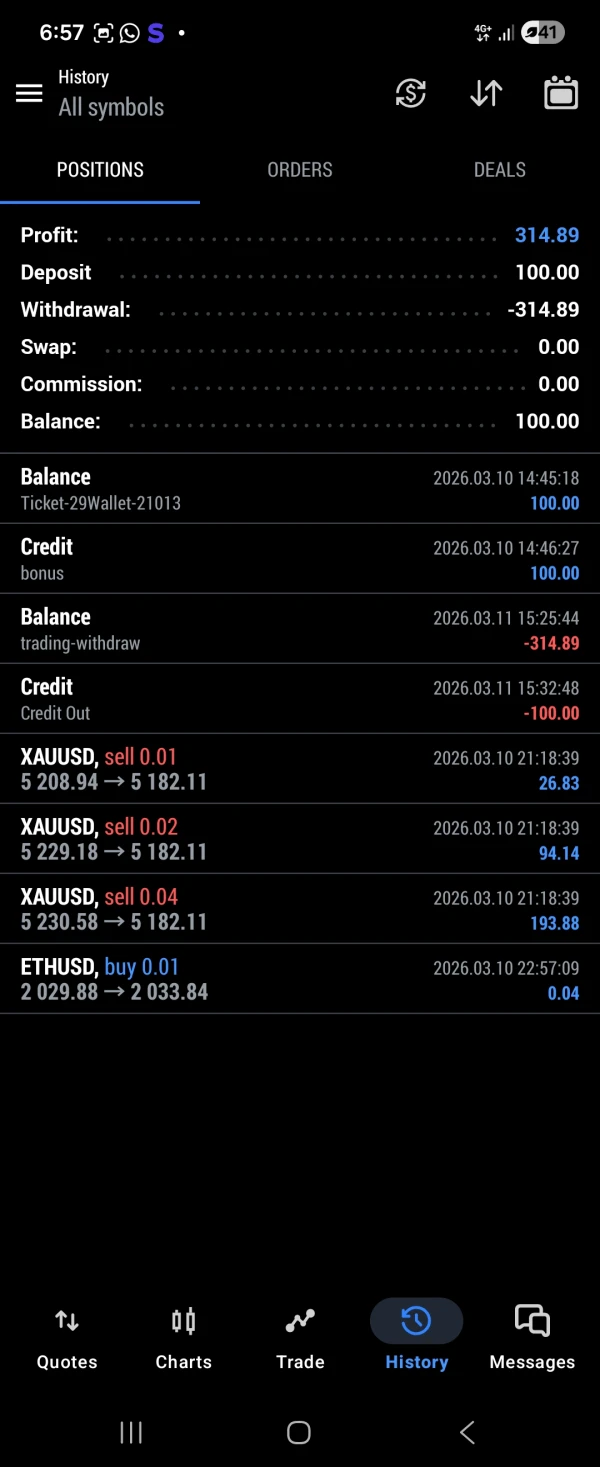
Task: Tap the History tab in bottom navigation
Action: [x=416, y=1338]
